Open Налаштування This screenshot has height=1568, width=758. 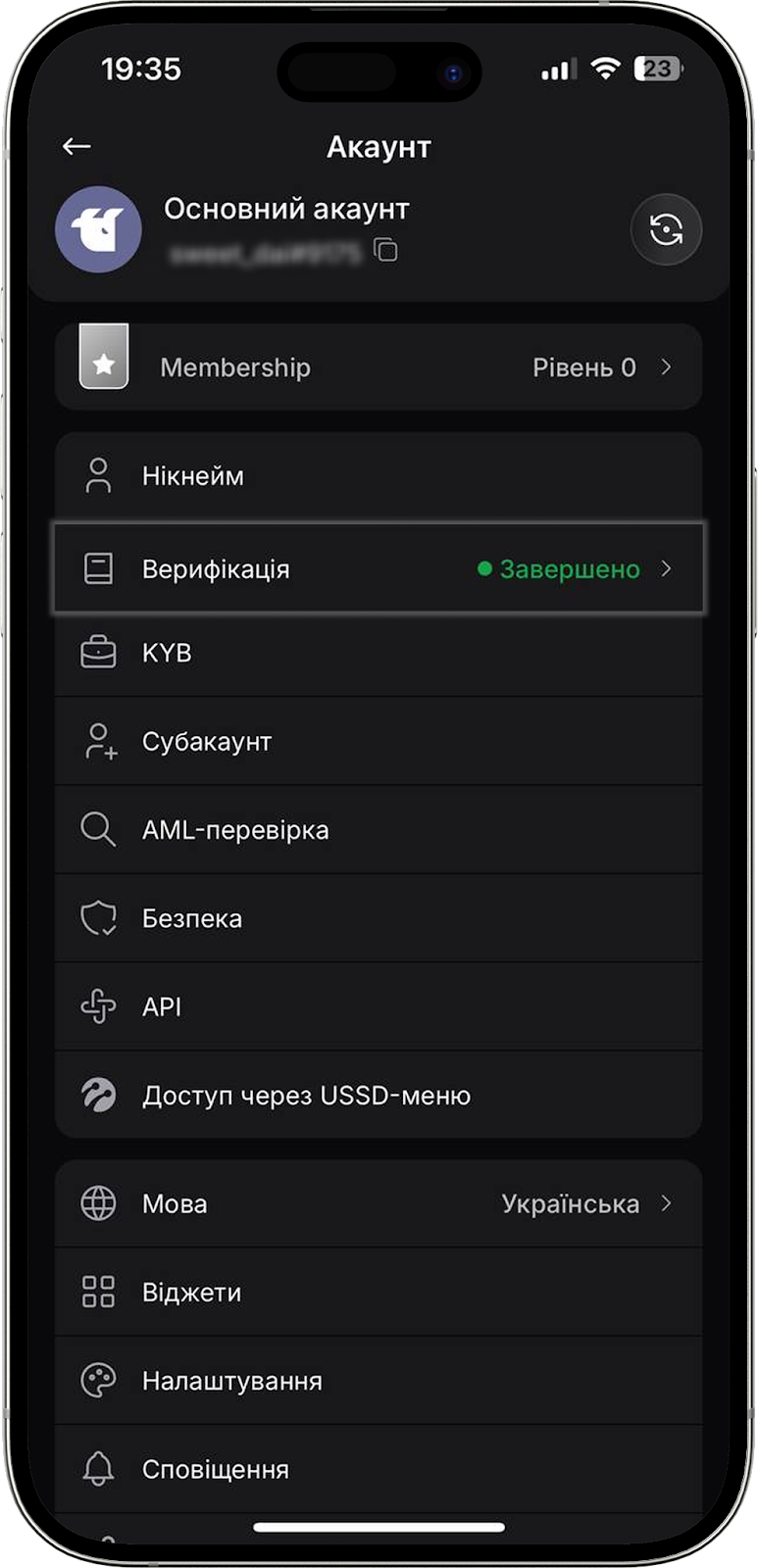(x=379, y=1381)
